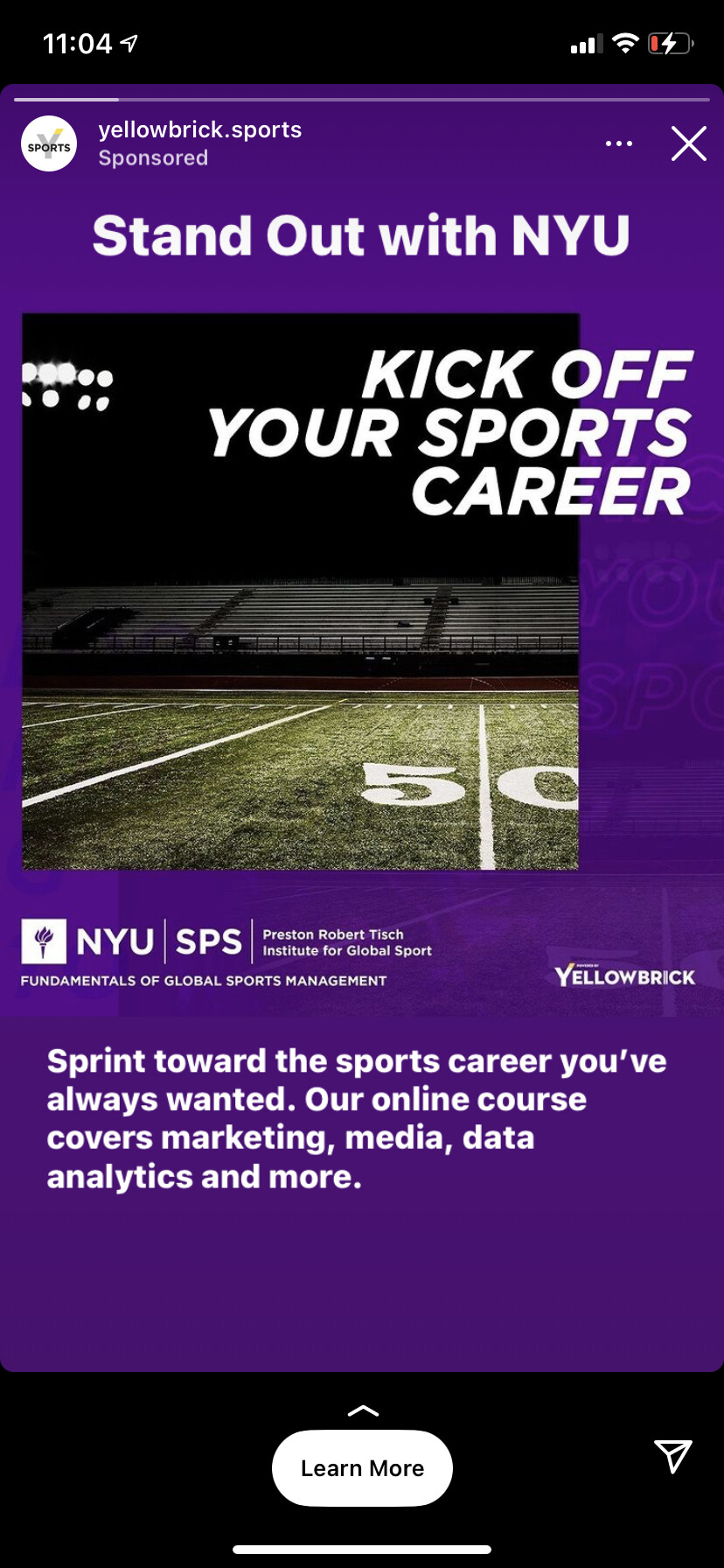724x1568 pixels.
Task: Close the sponsored story
Action: coord(688,143)
